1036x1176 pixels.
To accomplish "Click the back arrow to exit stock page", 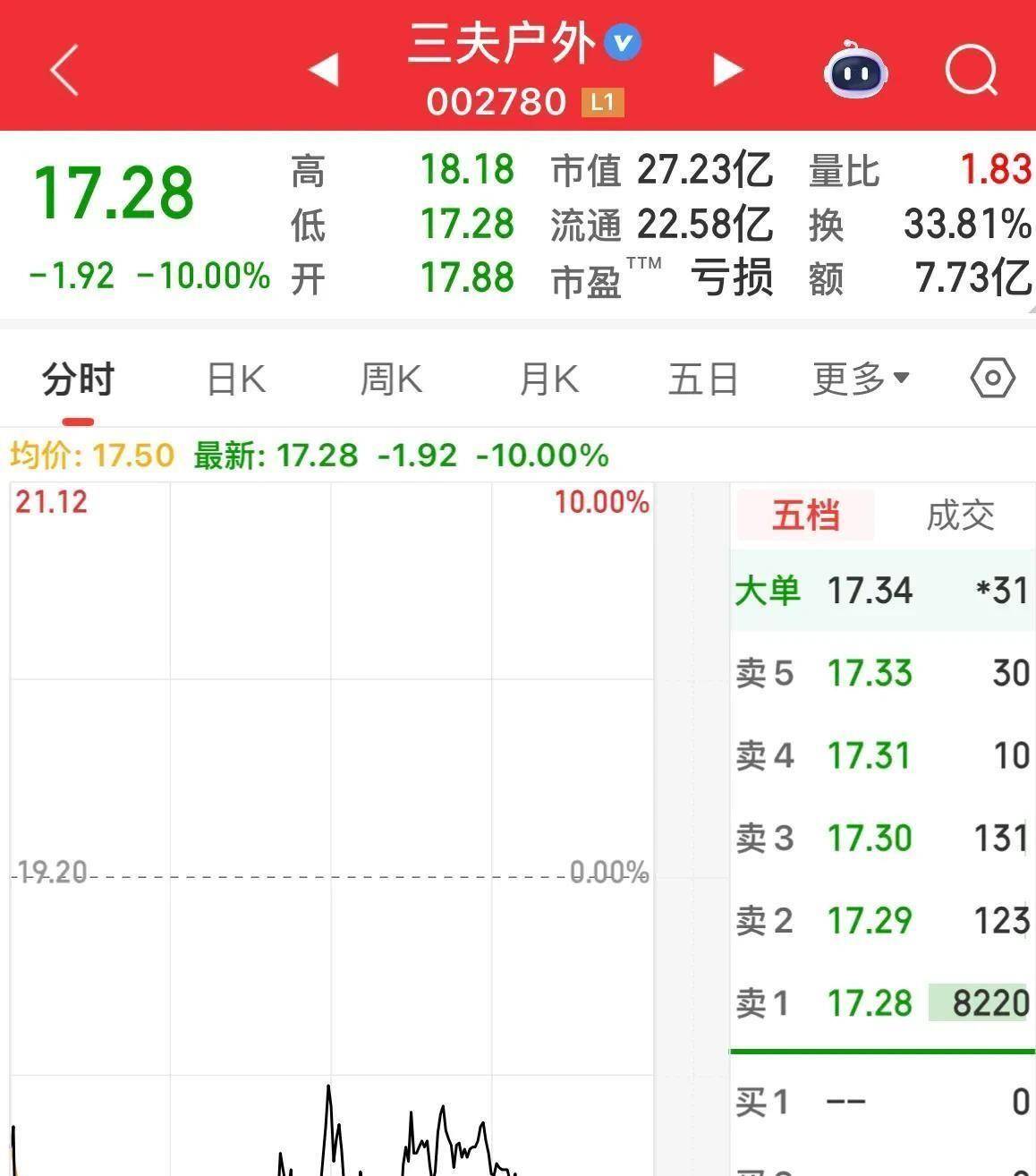I will click(63, 70).
